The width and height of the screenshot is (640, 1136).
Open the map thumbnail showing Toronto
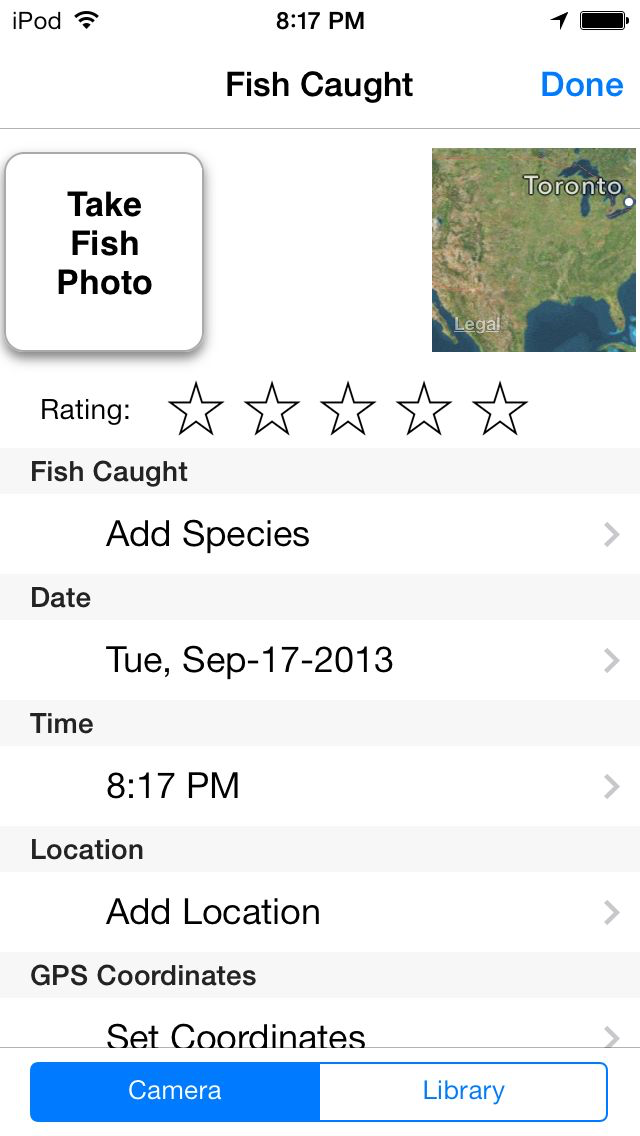pyautogui.click(x=533, y=250)
